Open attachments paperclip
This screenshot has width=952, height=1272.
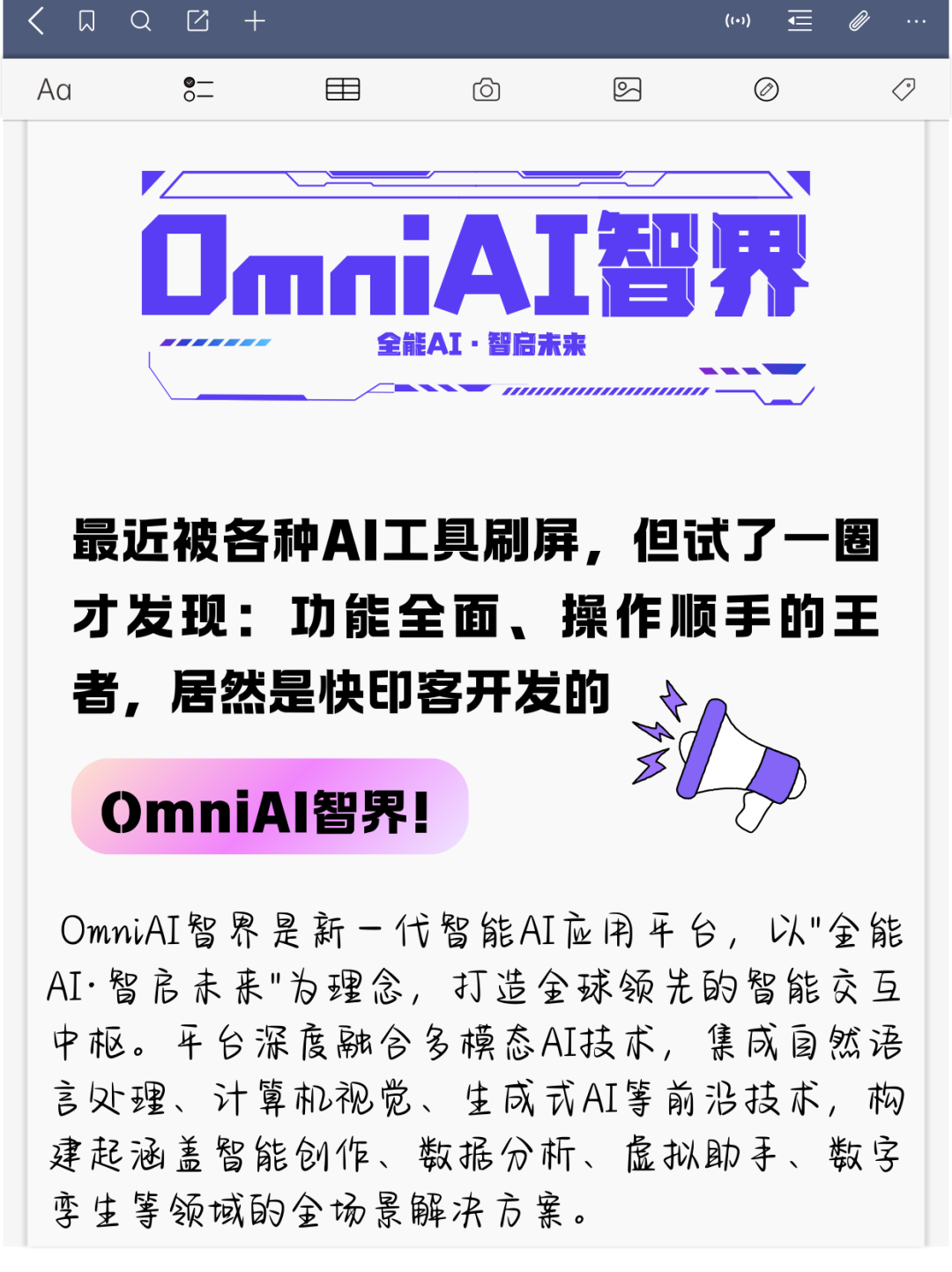click(x=859, y=21)
